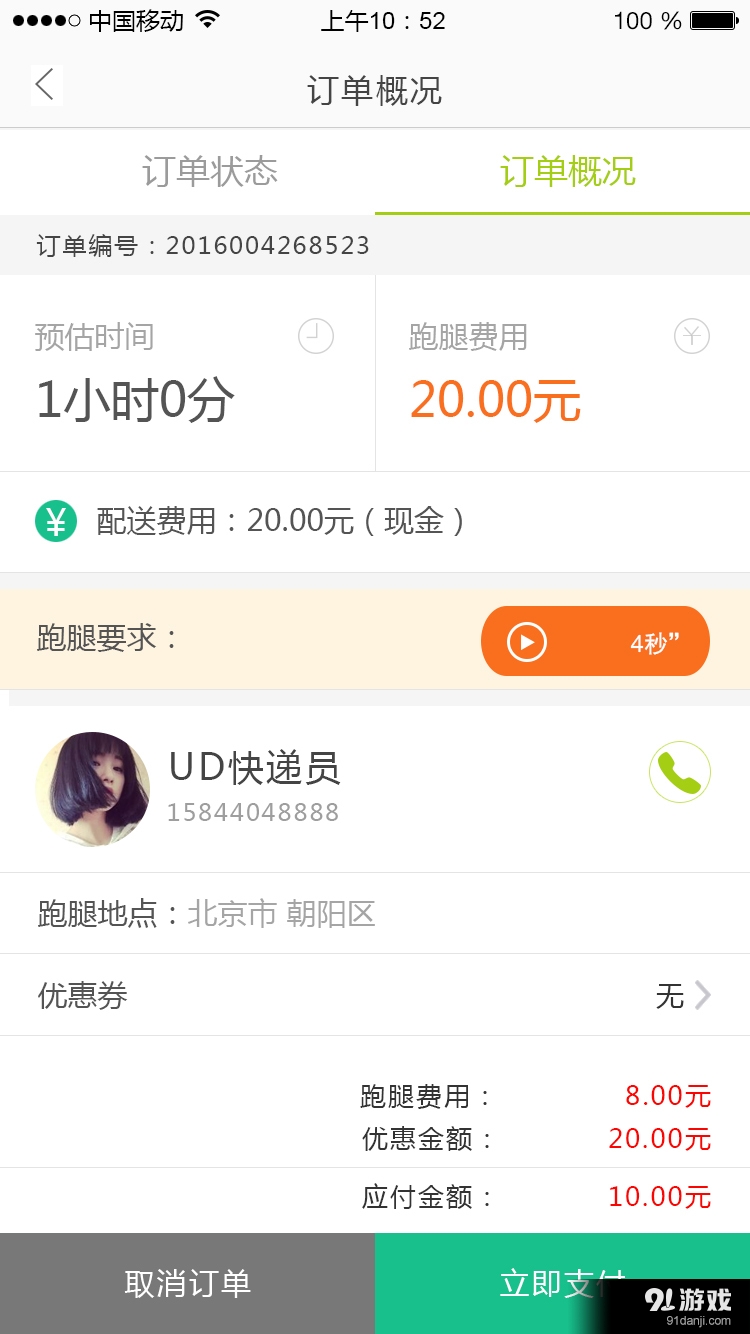Click the ¥ icon next to 跑腿费用
The width and height of the screenshot is (750, 1334).
(x=691, y=336)
